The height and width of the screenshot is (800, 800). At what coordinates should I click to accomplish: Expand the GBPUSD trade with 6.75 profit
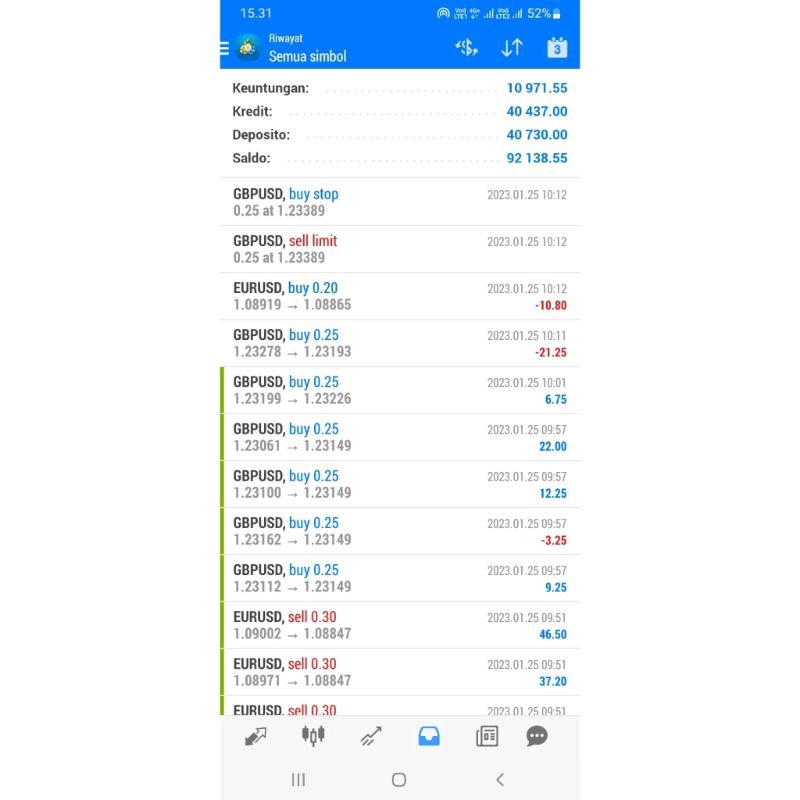tap(399, 390)
